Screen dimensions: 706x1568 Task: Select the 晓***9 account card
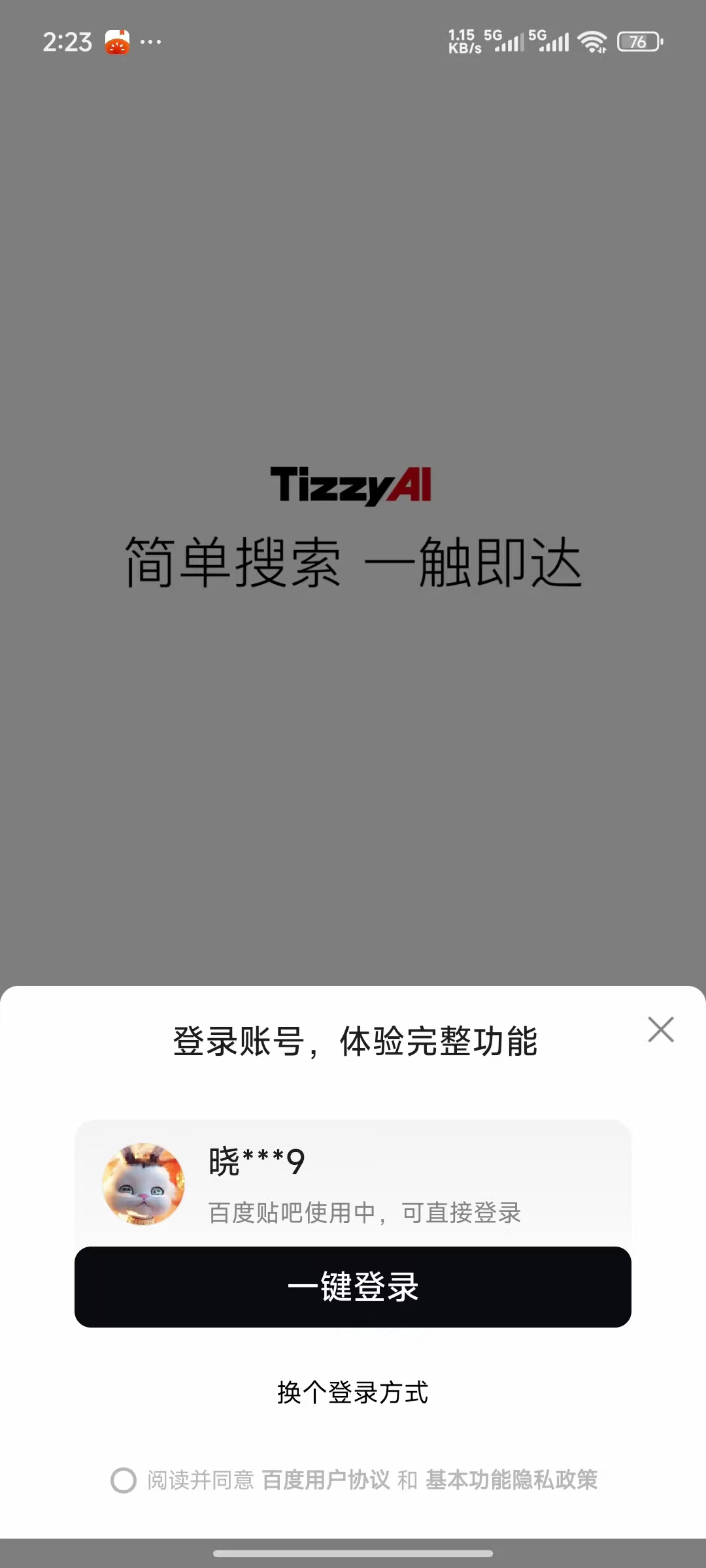tap(353, 1183)
